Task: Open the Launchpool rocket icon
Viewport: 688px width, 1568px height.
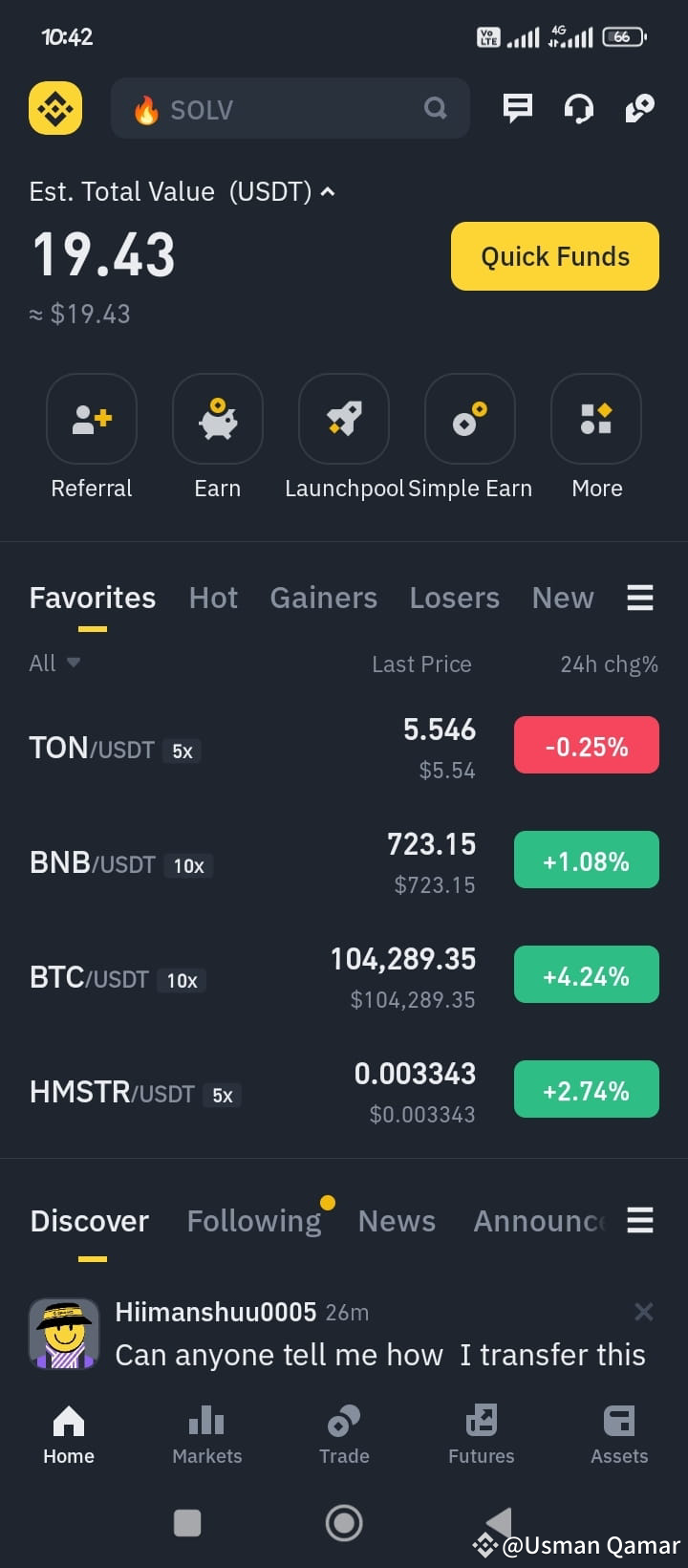Action: pos(343,419)
